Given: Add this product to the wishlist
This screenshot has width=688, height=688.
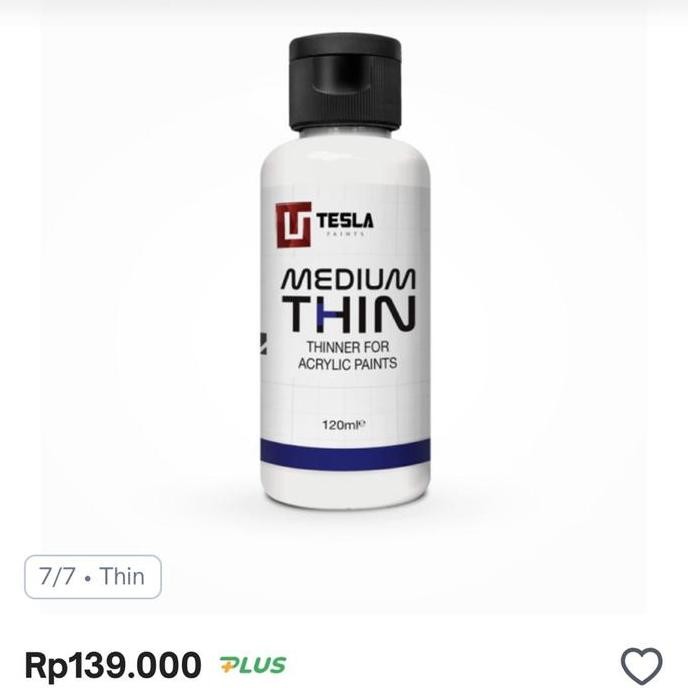Looking at the screenshot, I should click(641, 665).
